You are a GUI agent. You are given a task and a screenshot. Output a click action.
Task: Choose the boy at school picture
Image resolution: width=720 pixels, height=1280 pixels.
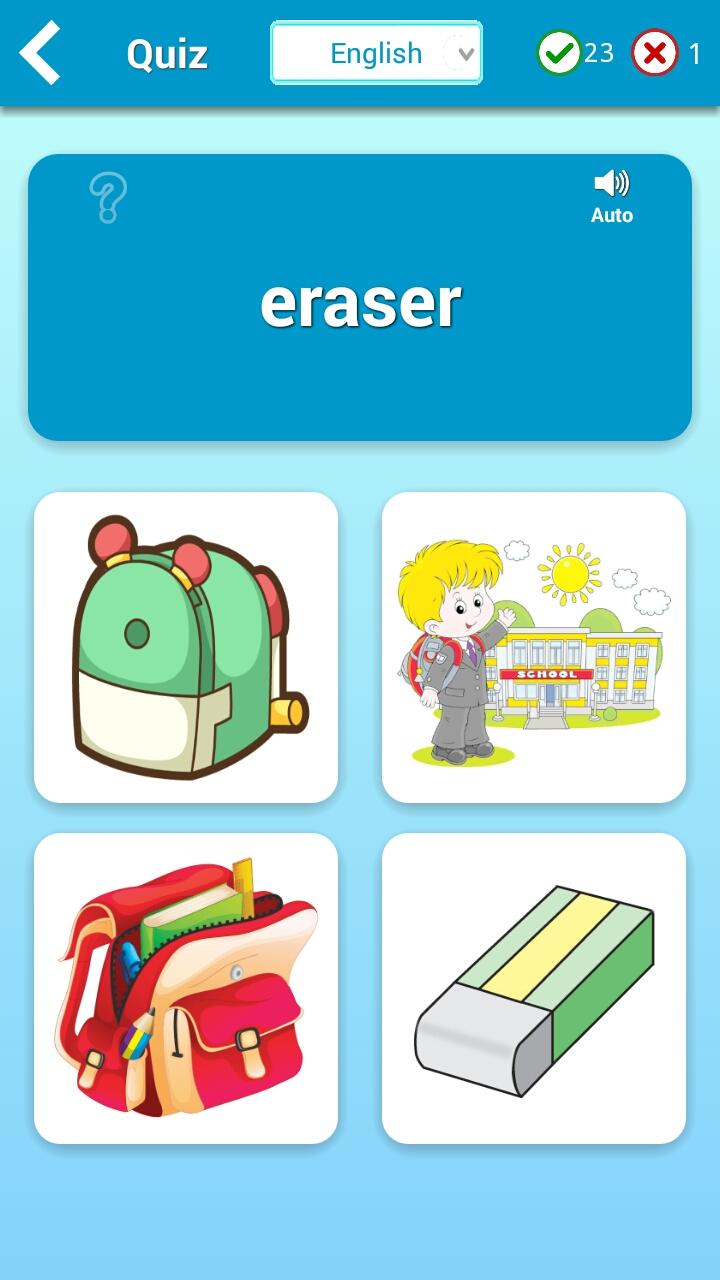534,647
